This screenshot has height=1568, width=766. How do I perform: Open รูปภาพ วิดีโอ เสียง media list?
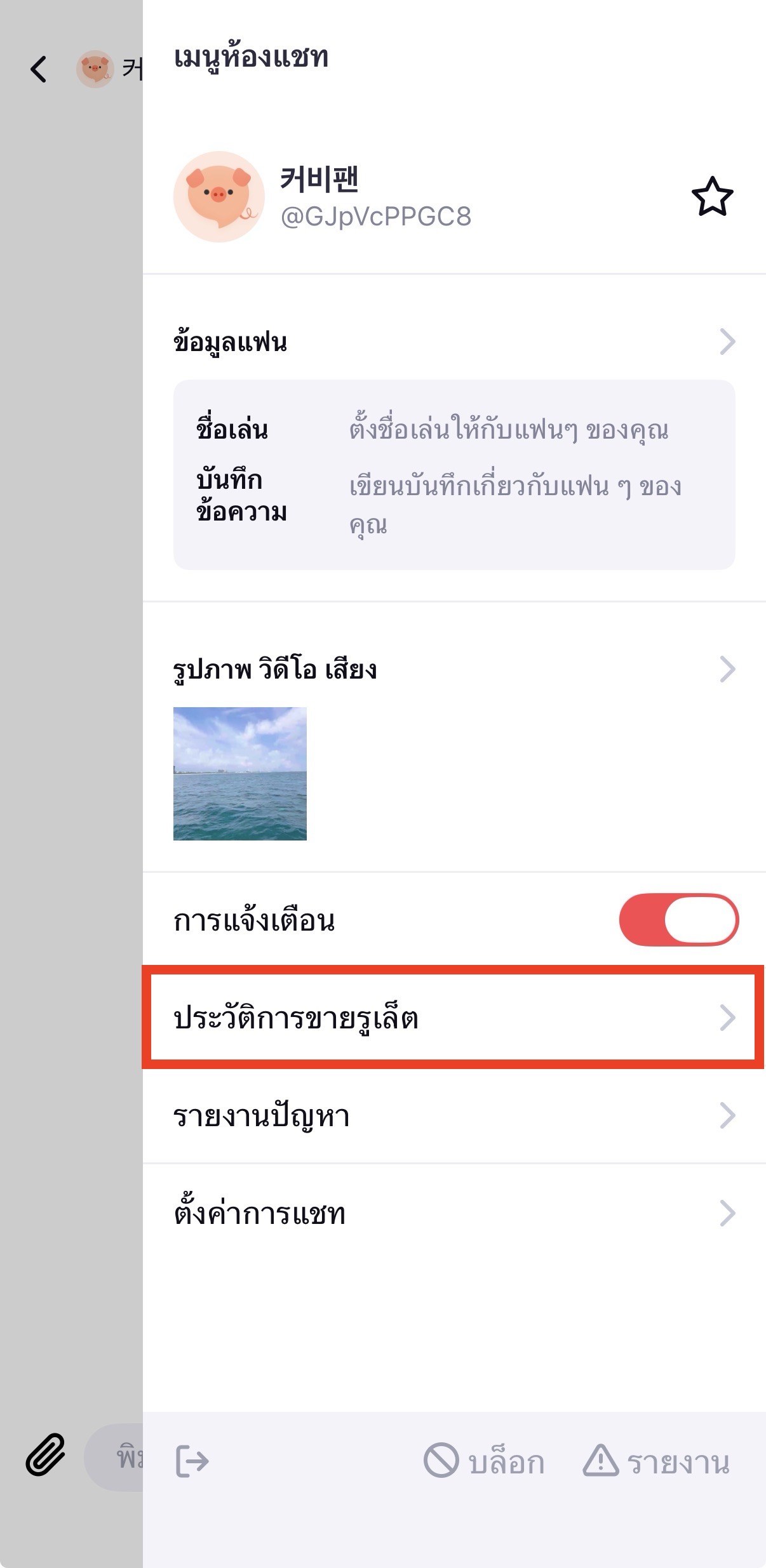click(x=454, y=669)
